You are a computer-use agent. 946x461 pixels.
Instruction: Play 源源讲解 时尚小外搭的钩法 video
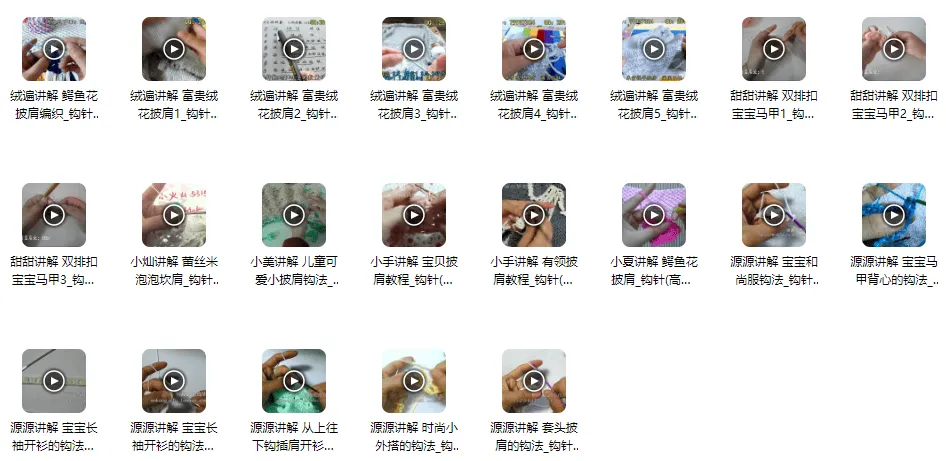point(414,381)
